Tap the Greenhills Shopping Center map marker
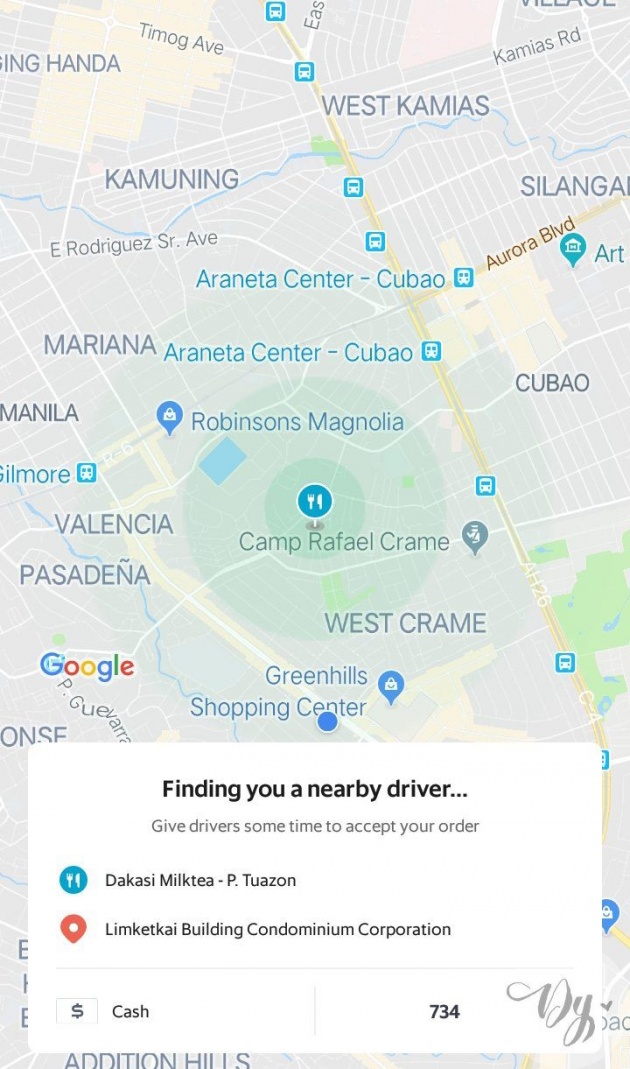Image resolution: width=630 pixels, height=1069 pixels. tap(391, 687)
